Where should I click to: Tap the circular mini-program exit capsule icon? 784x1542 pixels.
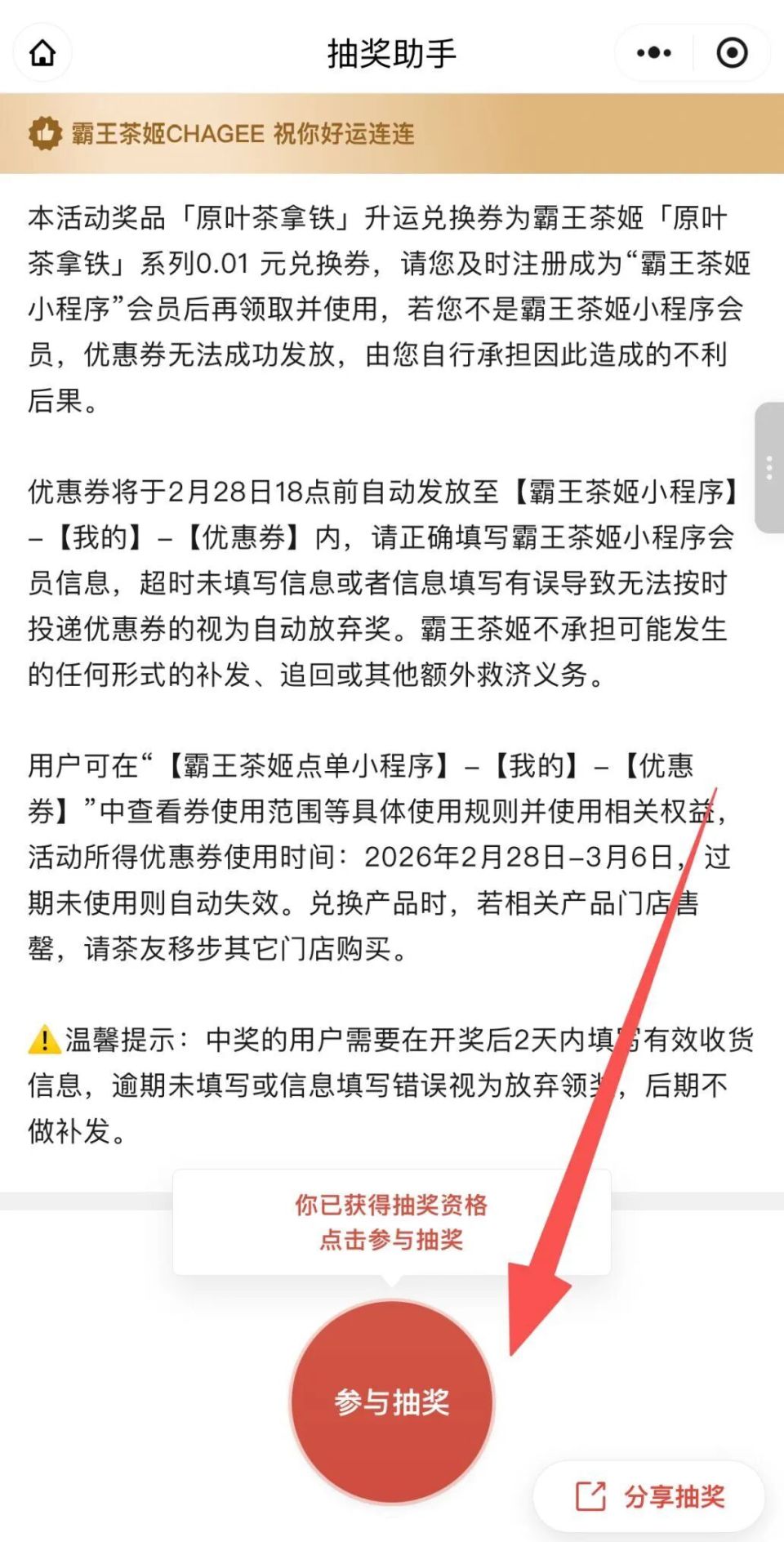click(733, 52)
